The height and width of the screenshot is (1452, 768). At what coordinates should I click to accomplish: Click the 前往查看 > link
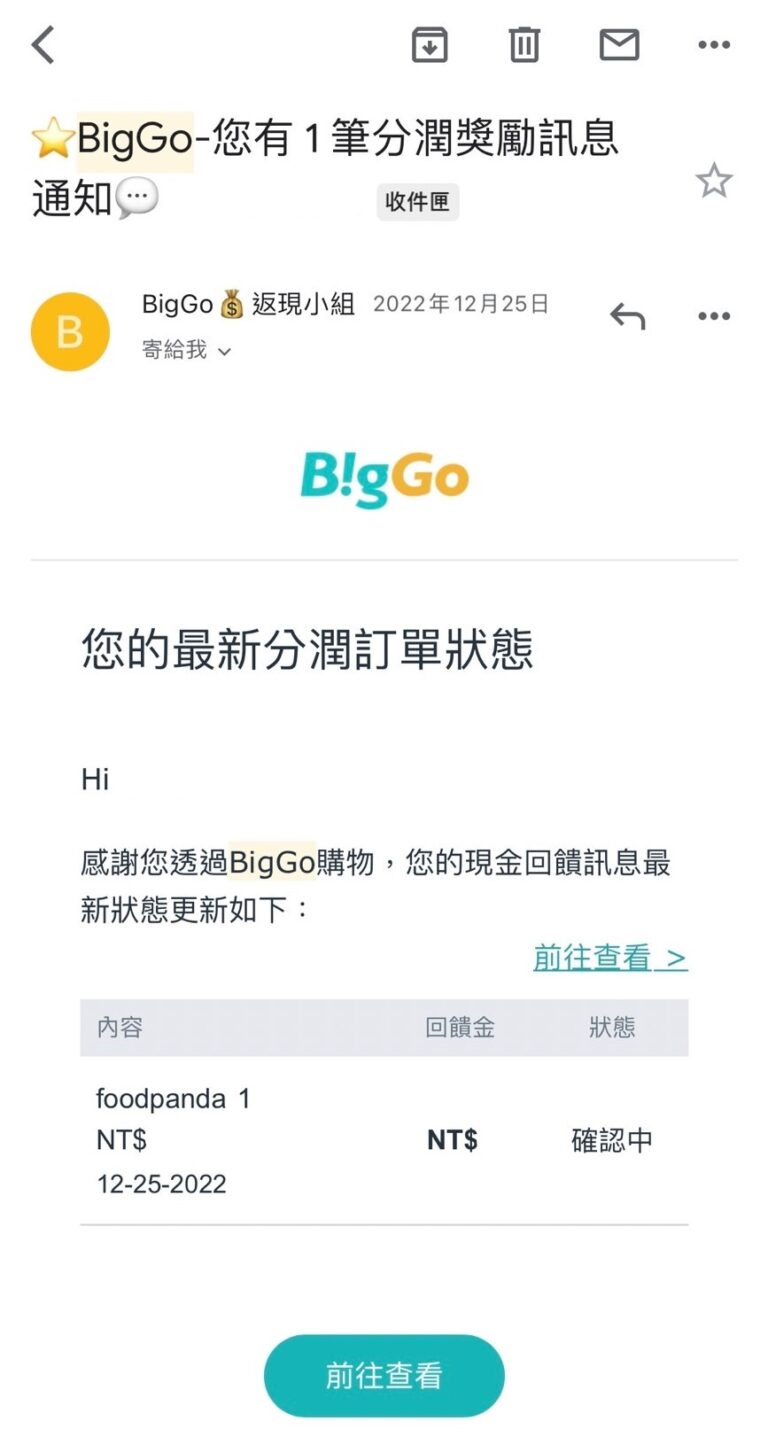pyautogui.click(x=610, y=957)
